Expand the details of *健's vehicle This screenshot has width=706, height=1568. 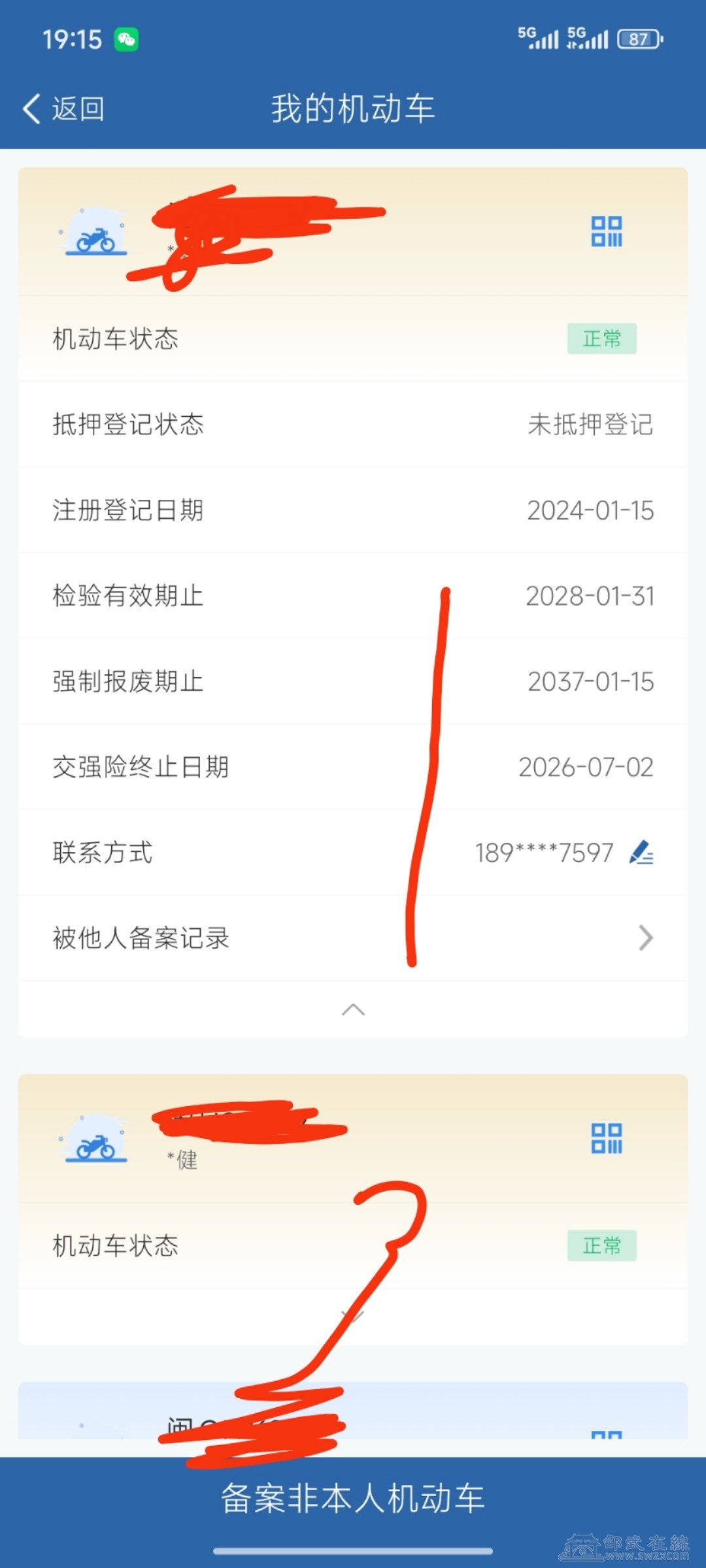pos(353,1316)
